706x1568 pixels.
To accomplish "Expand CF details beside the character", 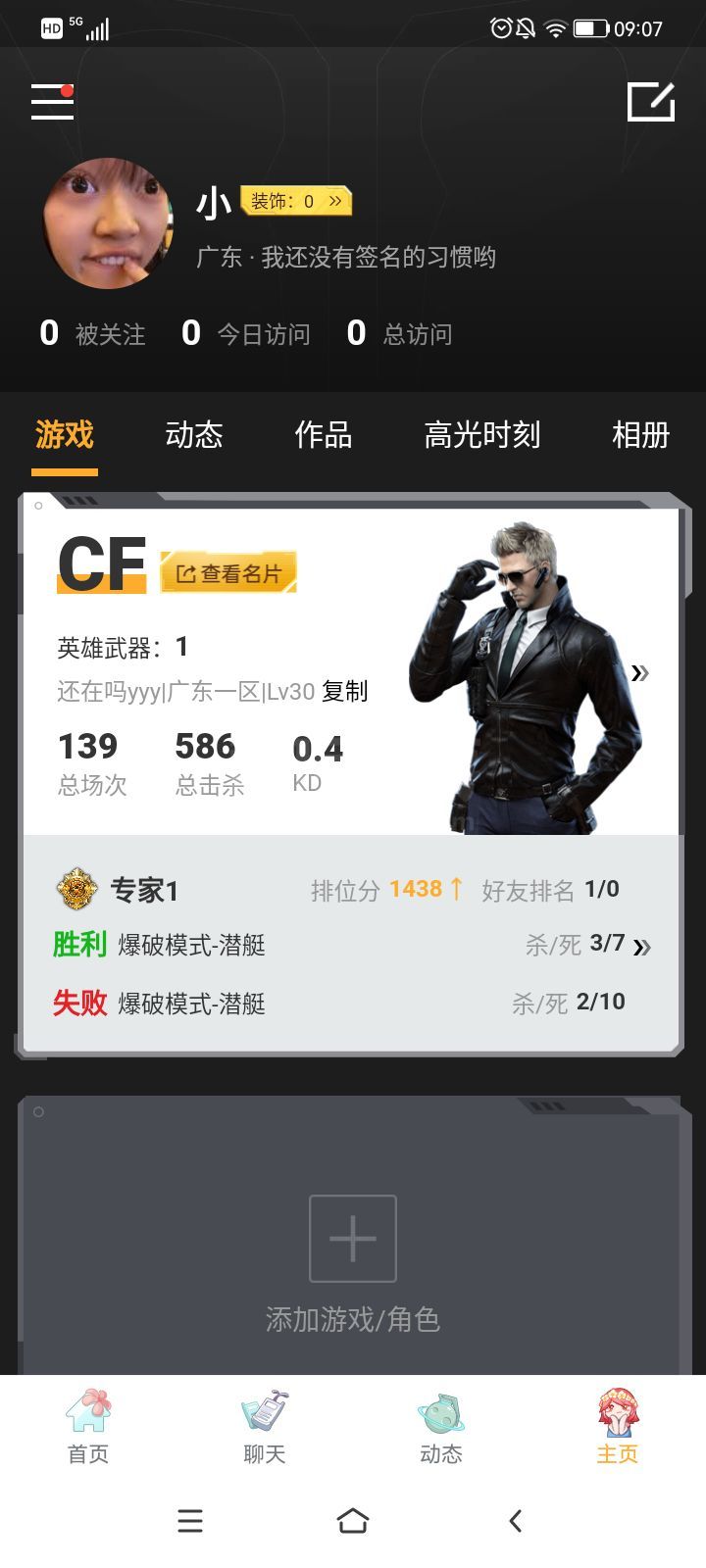I will [x=640, y=672].
